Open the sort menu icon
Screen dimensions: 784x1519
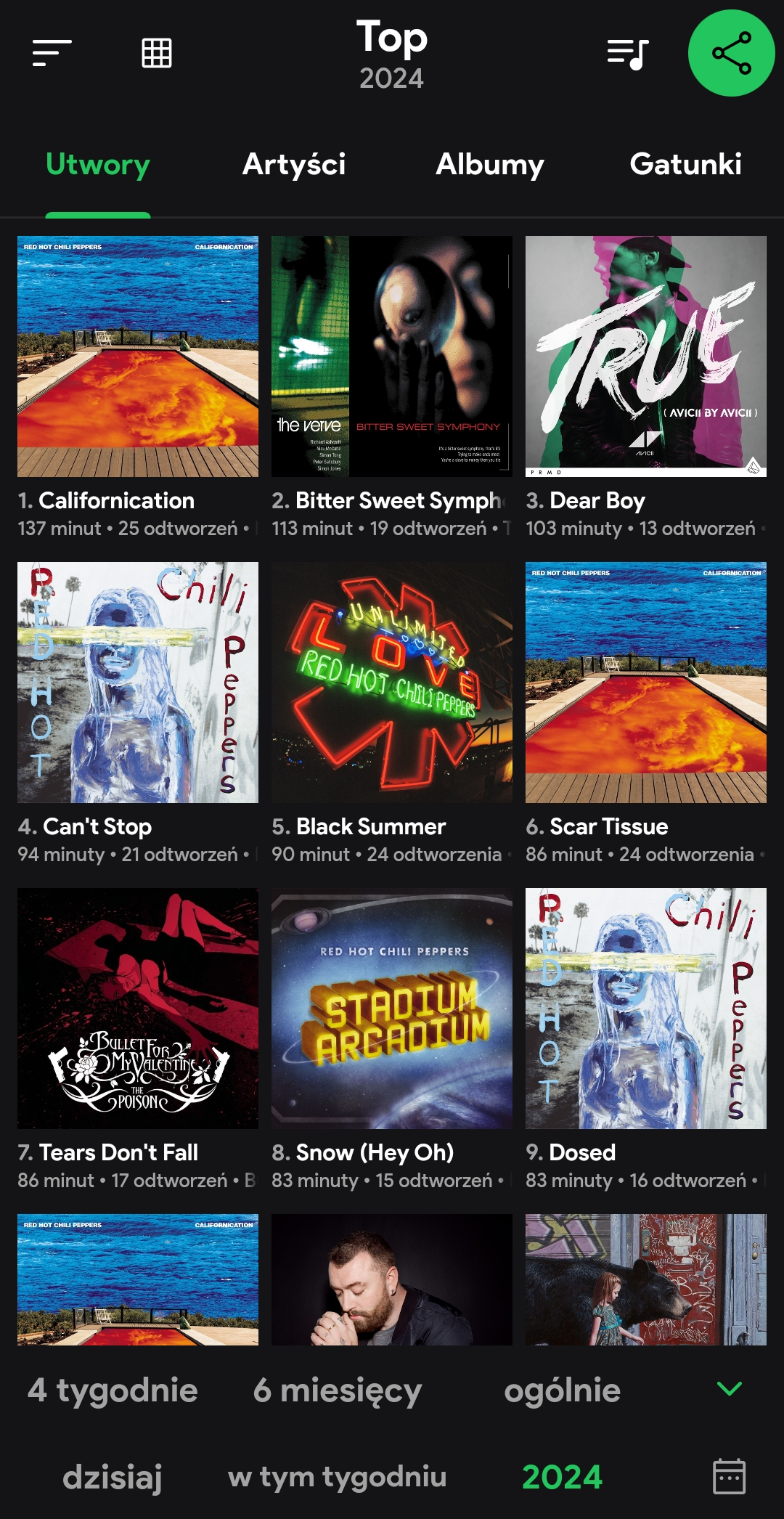52,53
